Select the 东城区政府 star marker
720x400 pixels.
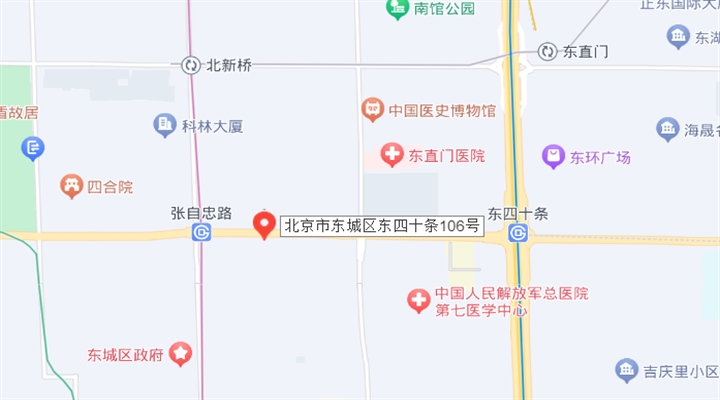(x=180, y=352)
